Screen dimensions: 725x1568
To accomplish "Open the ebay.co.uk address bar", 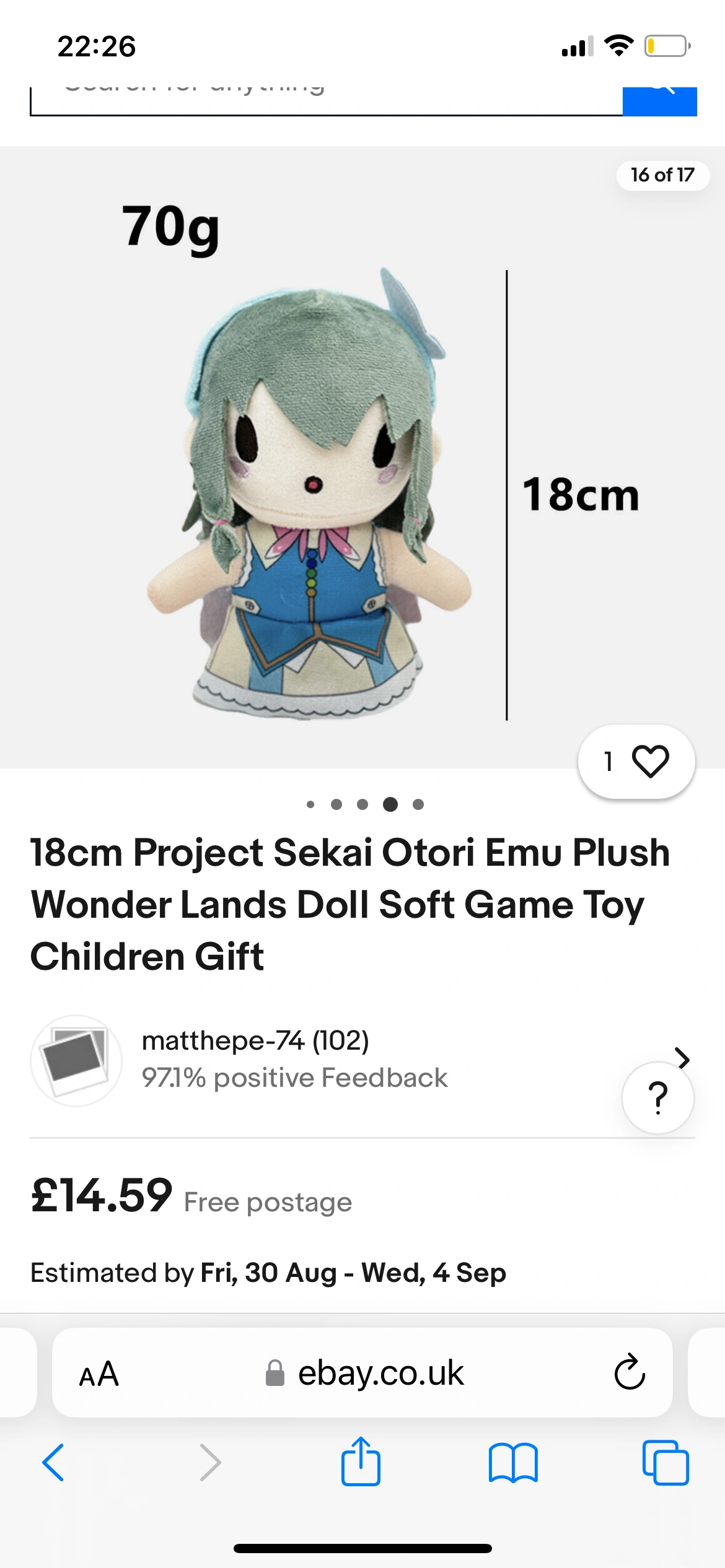I will point(382,1372).
